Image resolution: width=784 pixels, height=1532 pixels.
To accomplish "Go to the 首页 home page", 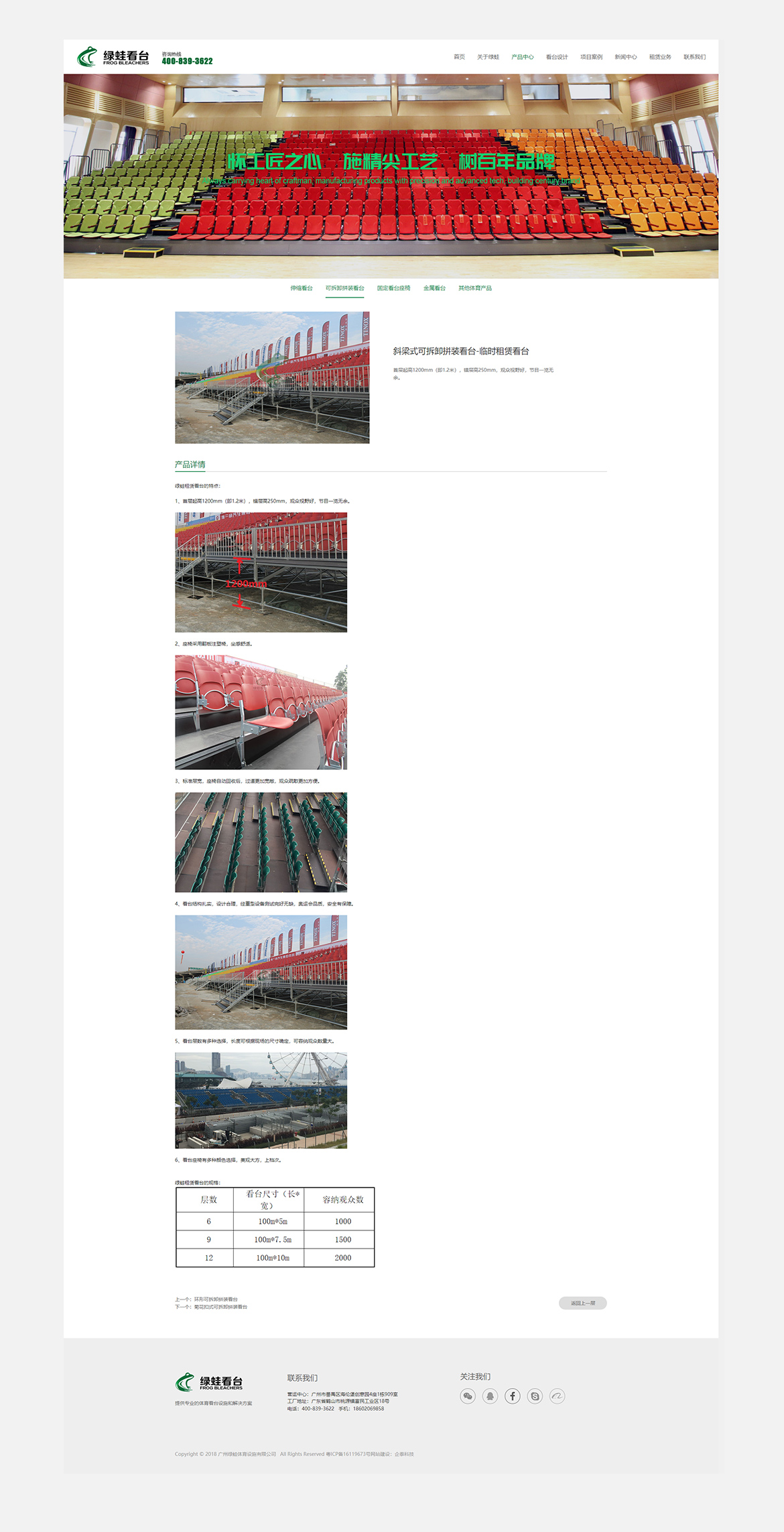I will point(459,57).
